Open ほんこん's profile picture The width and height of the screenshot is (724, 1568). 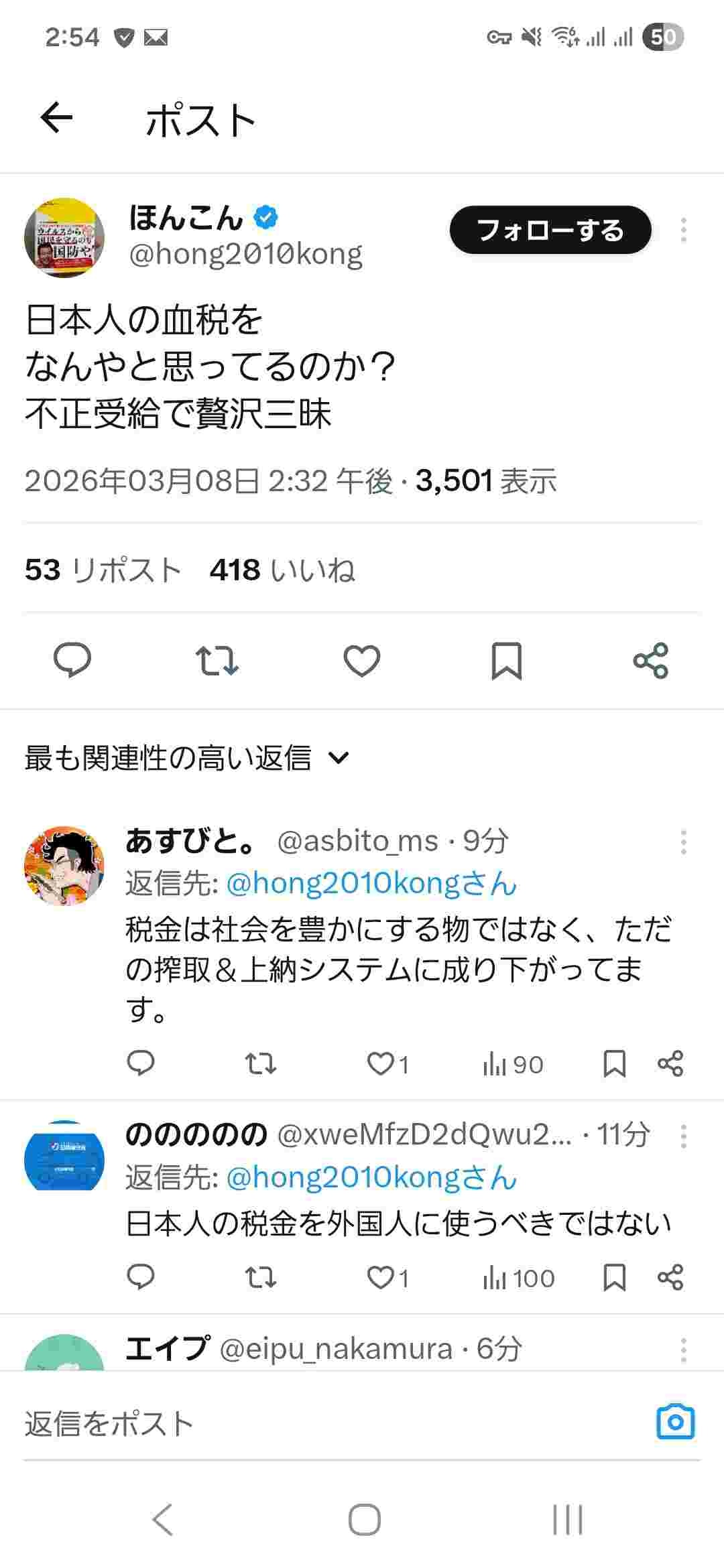[64, 238]
